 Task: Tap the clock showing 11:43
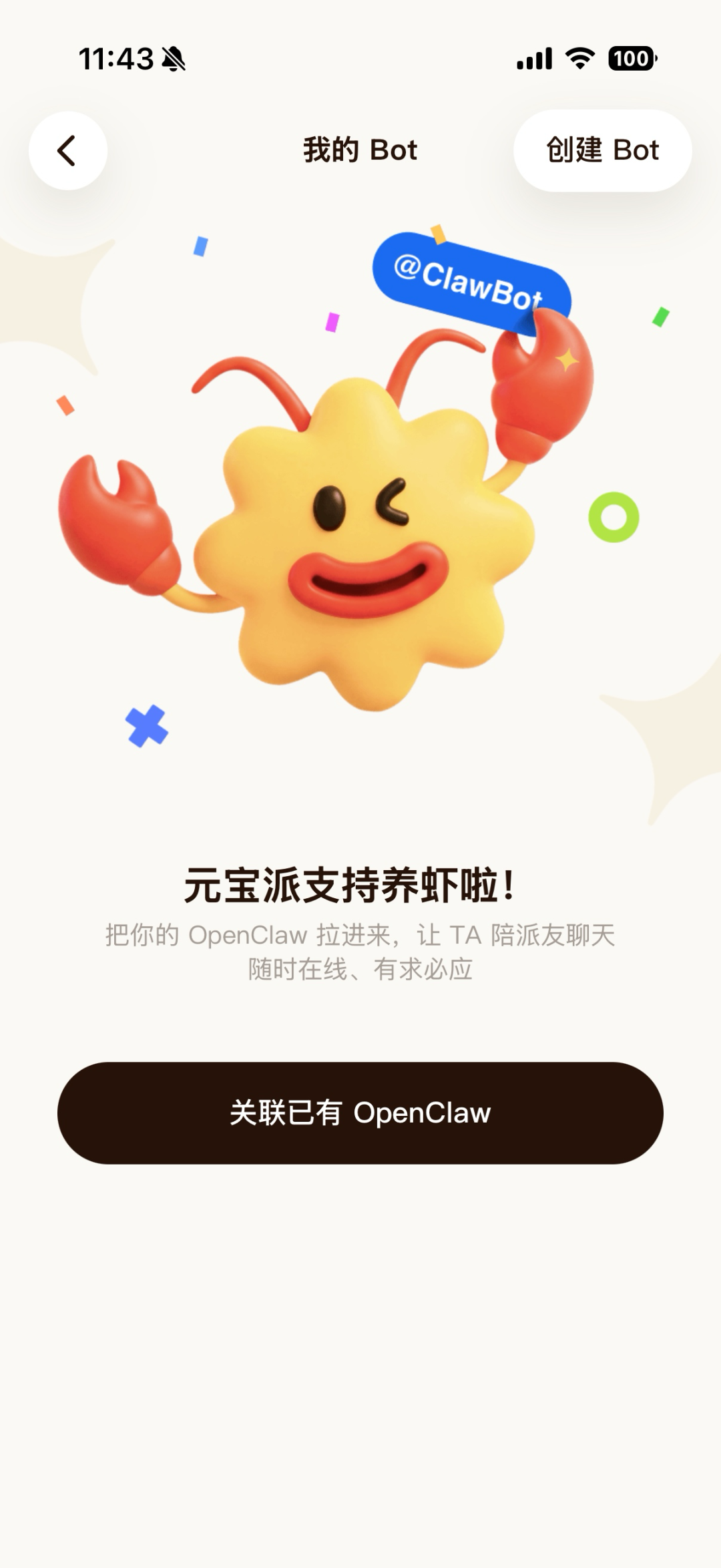point(115,59)
